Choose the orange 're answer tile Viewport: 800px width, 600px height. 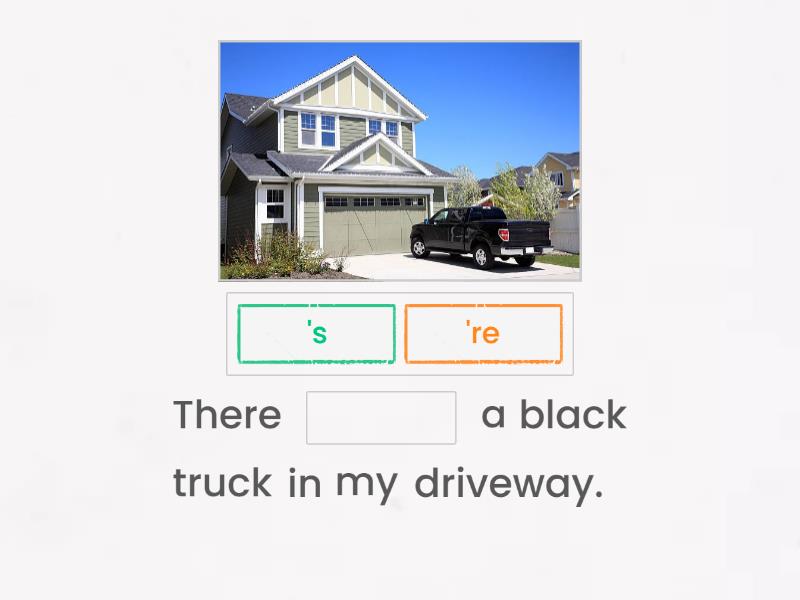(484, 334)
